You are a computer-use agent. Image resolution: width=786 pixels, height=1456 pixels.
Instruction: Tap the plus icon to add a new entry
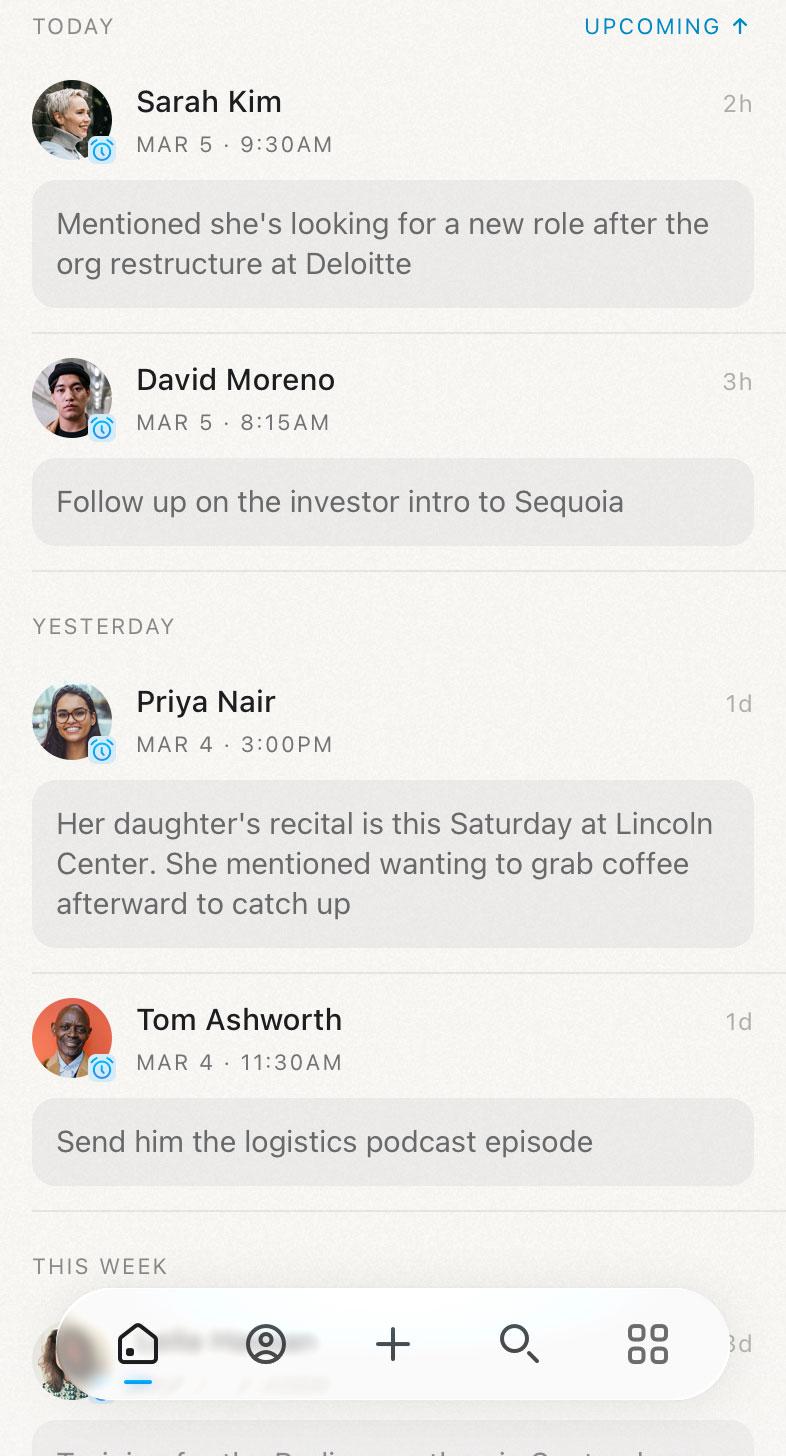[x=392, y=1345]
